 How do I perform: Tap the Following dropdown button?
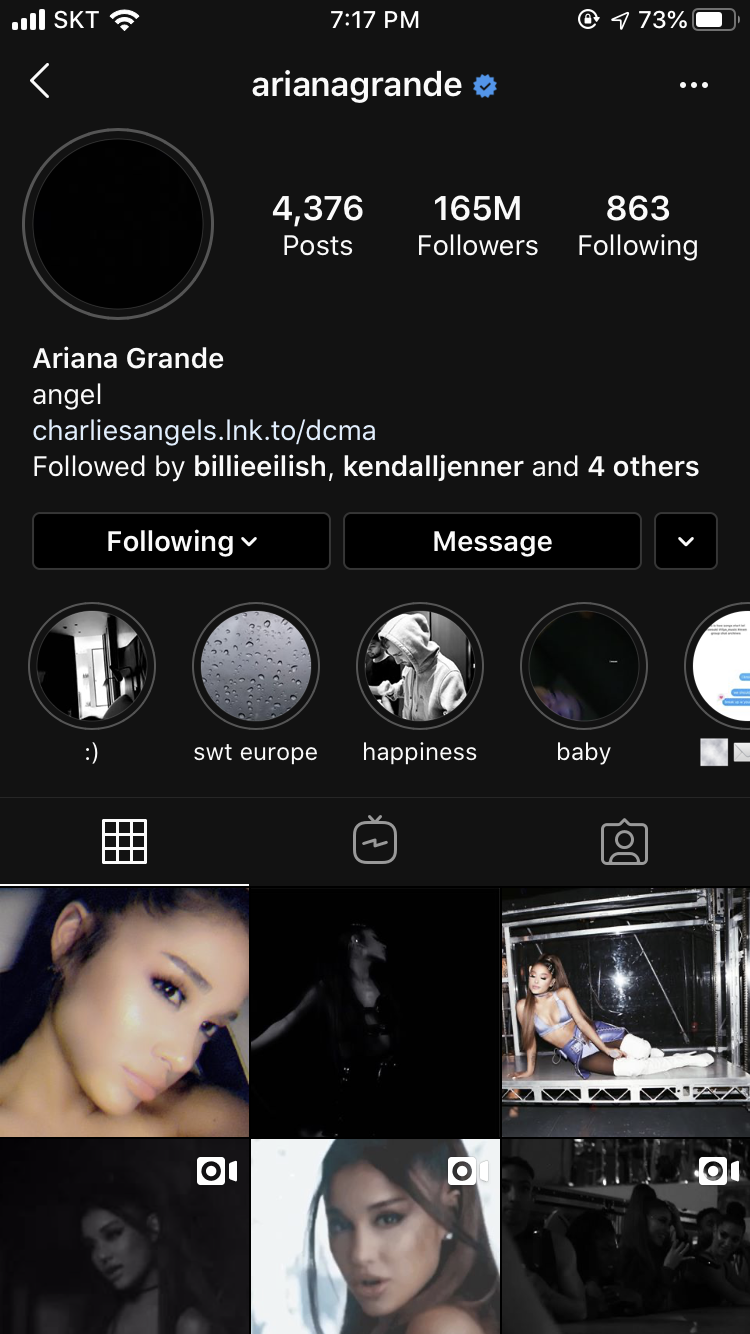[x=181, y=541]
